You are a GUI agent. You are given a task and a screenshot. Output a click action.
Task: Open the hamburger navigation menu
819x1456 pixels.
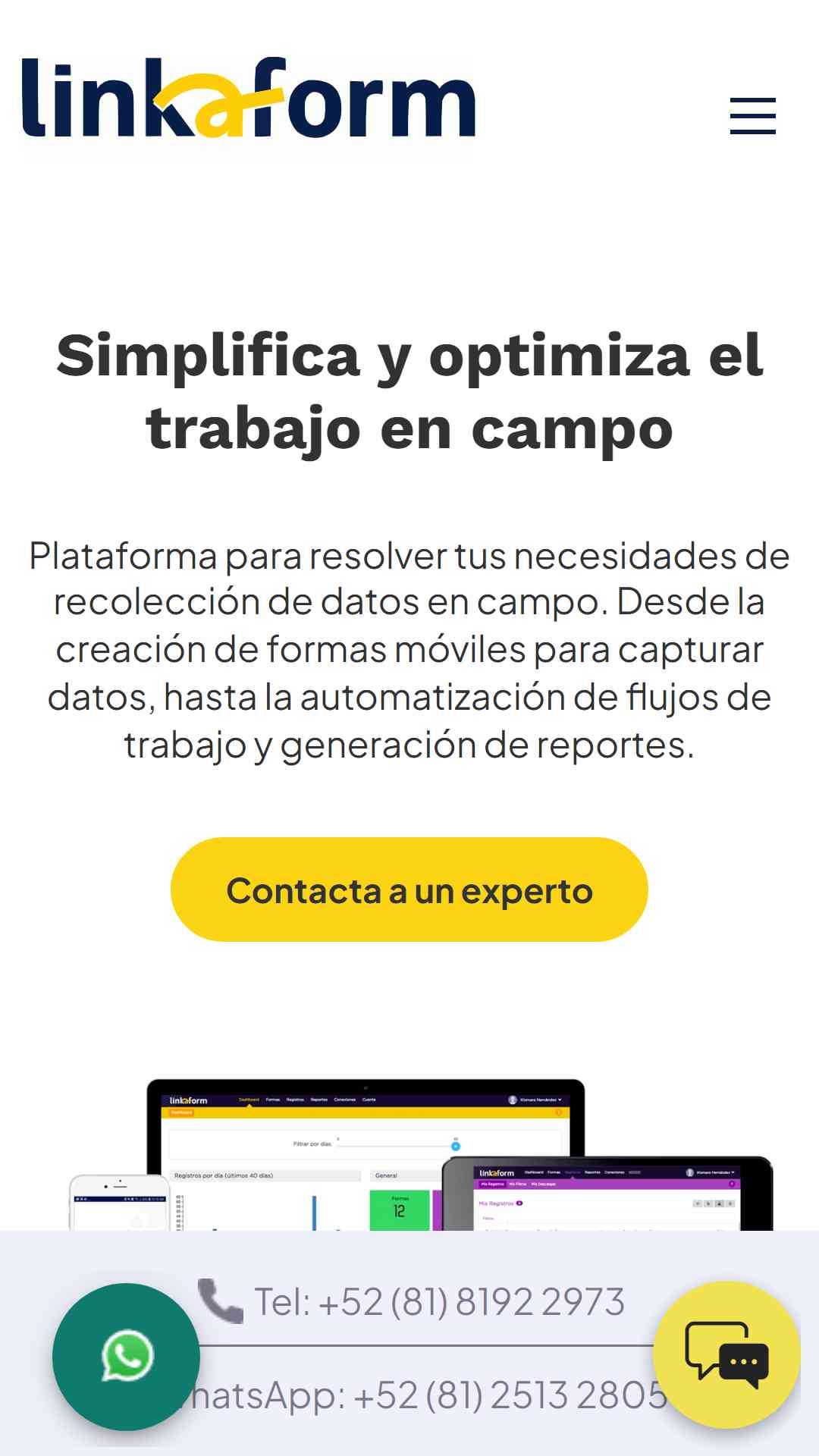pyautogui.click(x=752, y=116)
